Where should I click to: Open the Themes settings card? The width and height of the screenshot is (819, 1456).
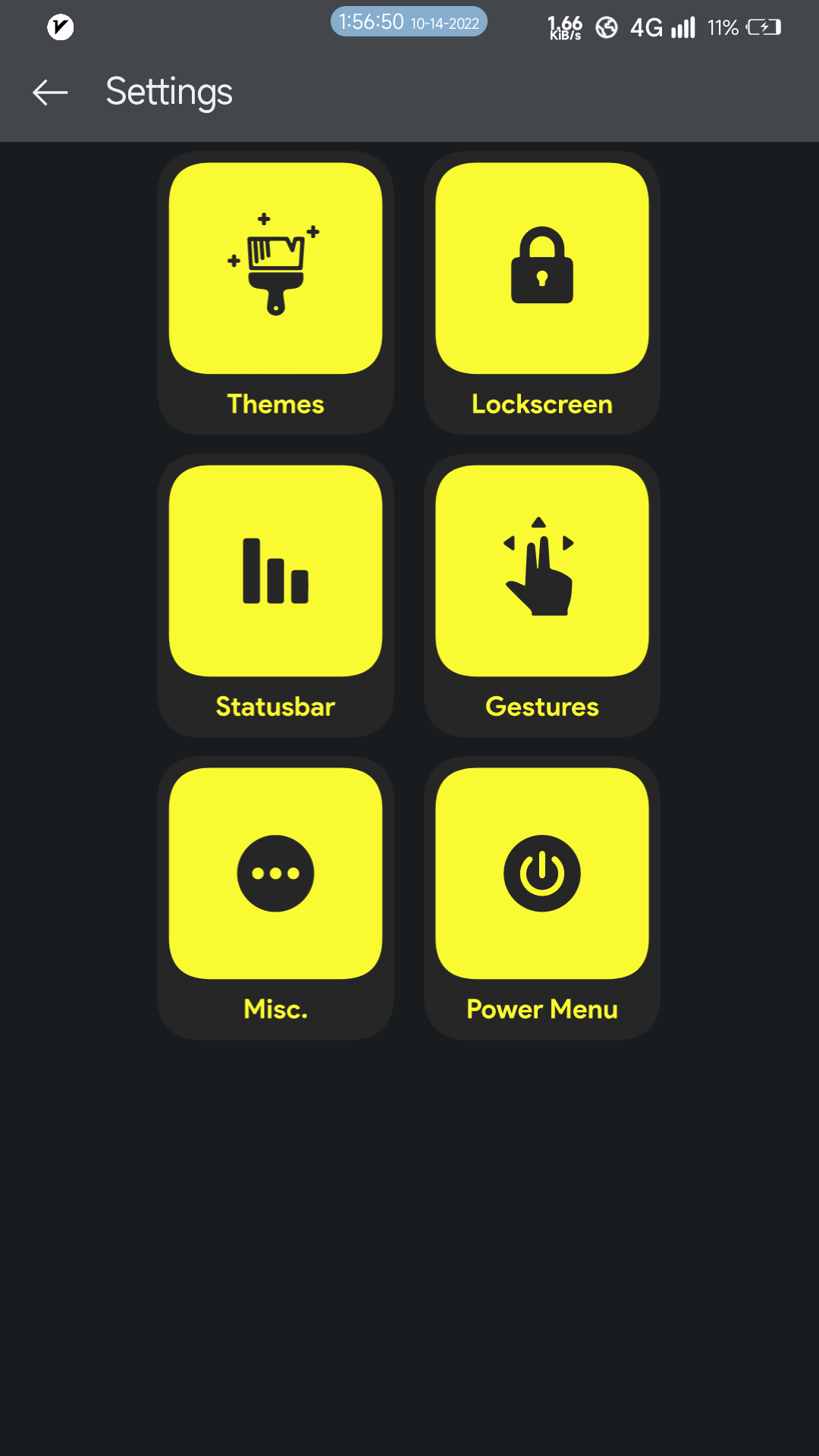click(275, 292)
